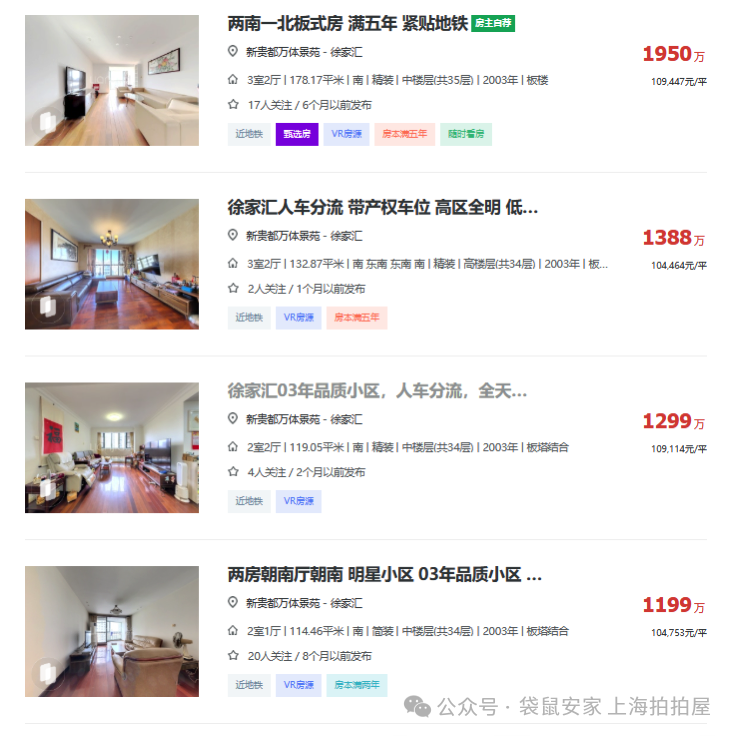Open the photo of the 1199万 listing

[x=112, y=631]
